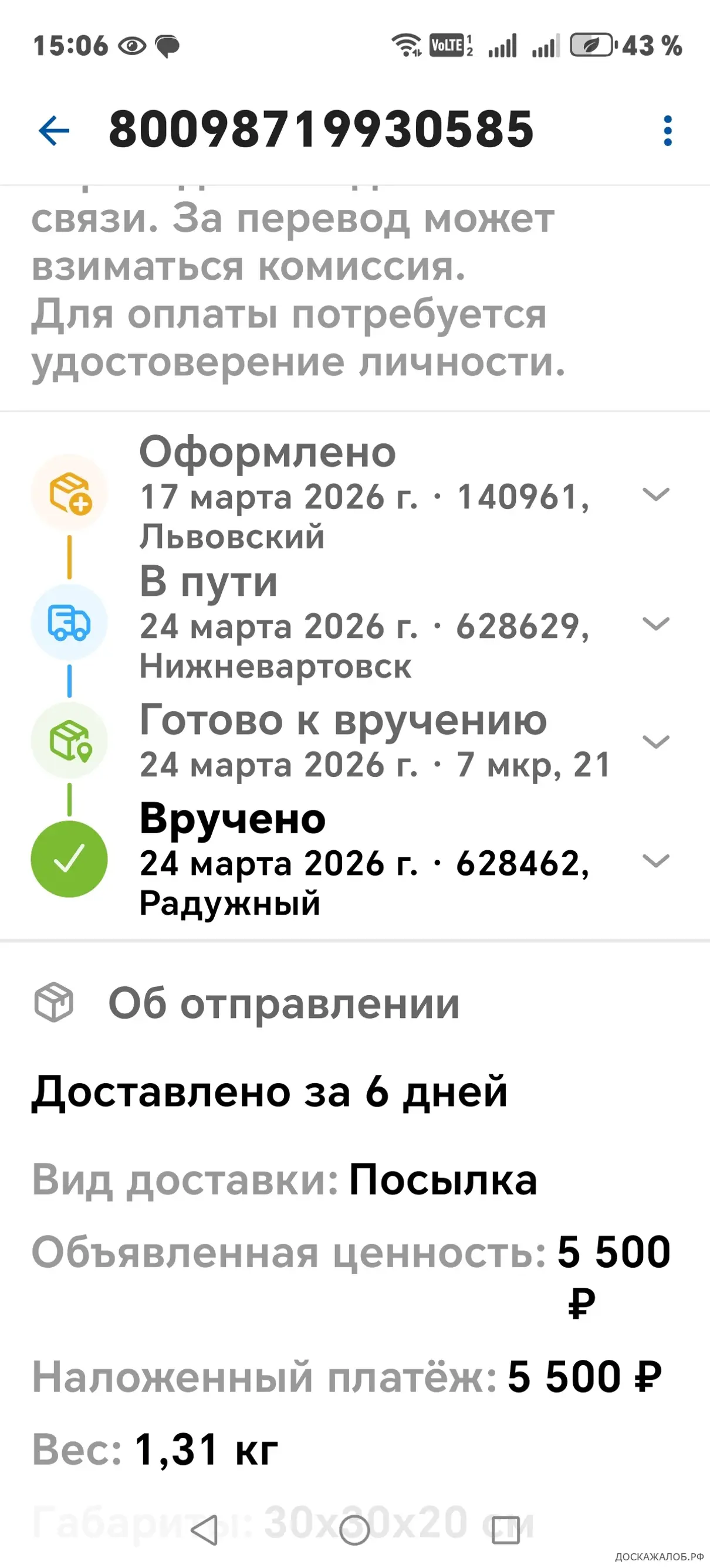This screenshot has width=710, height=1568.
Task: Expand the В пути status details
Action: tap(656, 623)
